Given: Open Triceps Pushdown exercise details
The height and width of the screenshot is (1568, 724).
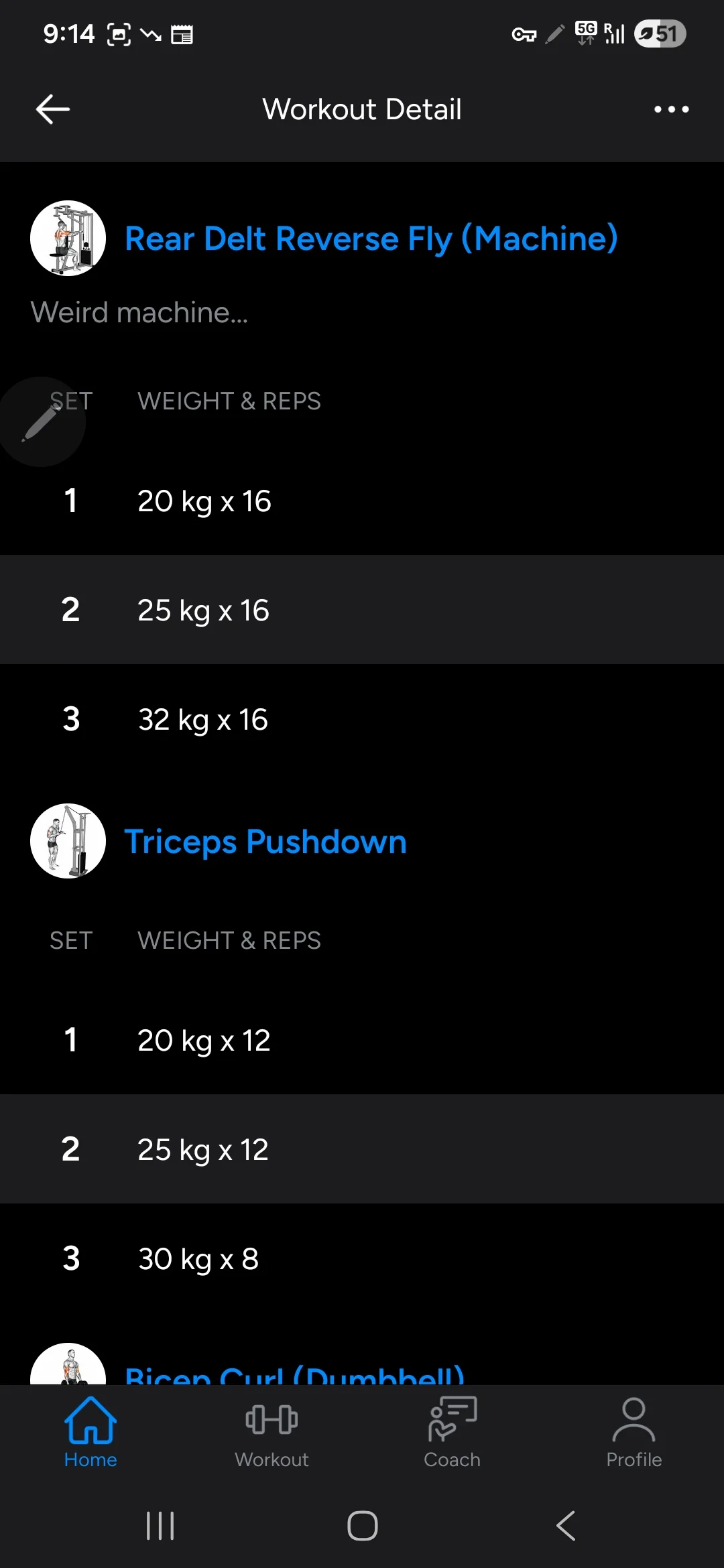Looking at the screenshot, I should (x=265, y=842).
